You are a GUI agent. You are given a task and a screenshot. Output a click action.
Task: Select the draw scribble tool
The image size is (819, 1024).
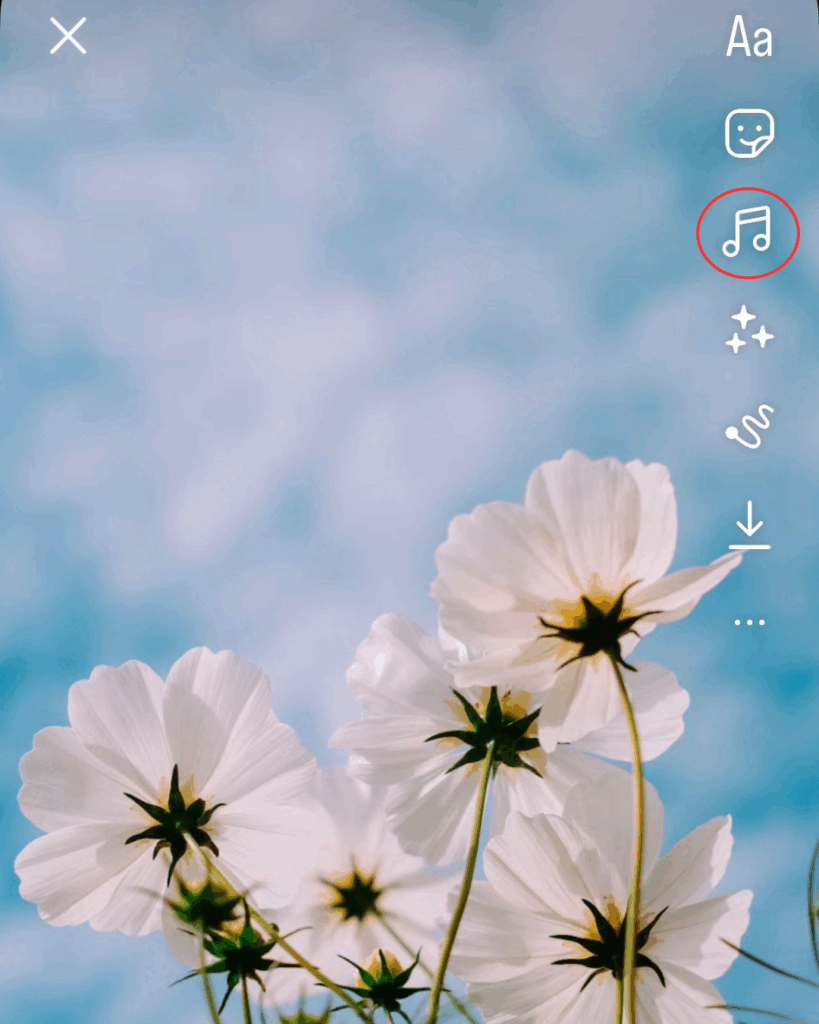tap(749, 425)
